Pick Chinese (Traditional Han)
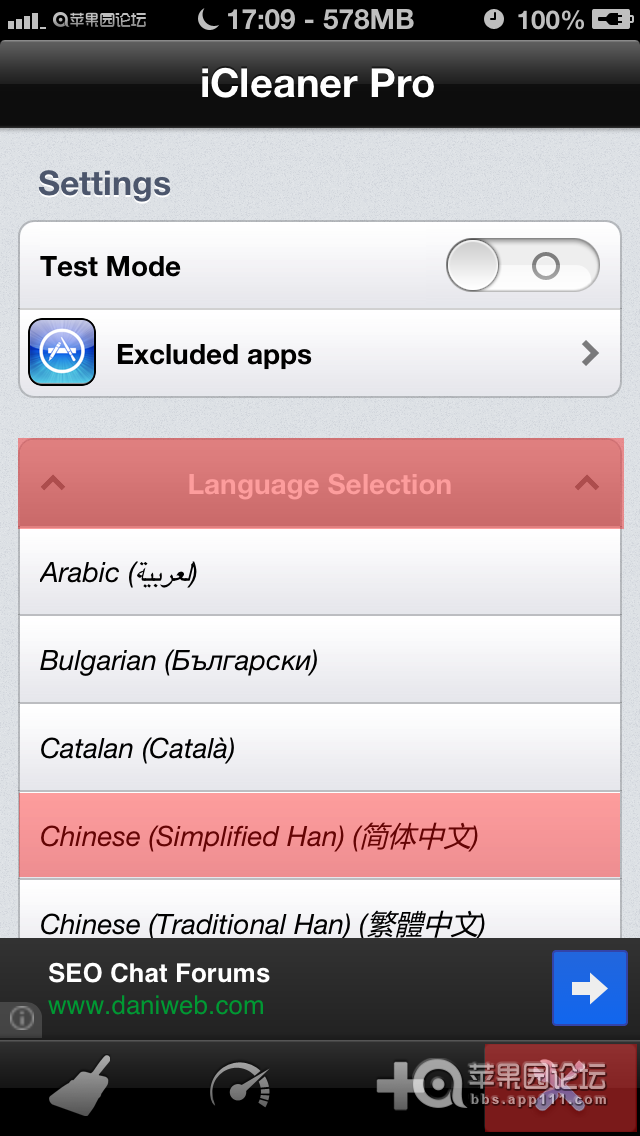640x1136 pixels. pyautogui.click(x=320, y=920)
